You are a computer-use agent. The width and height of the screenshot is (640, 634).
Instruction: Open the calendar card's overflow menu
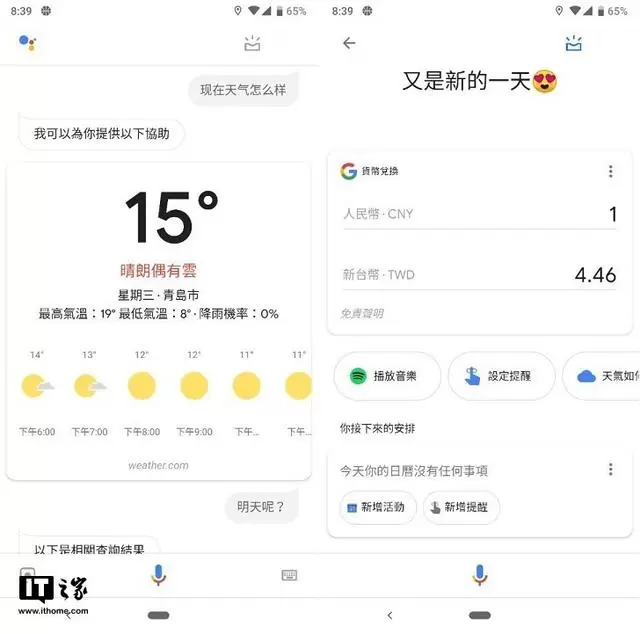(611, 469)
